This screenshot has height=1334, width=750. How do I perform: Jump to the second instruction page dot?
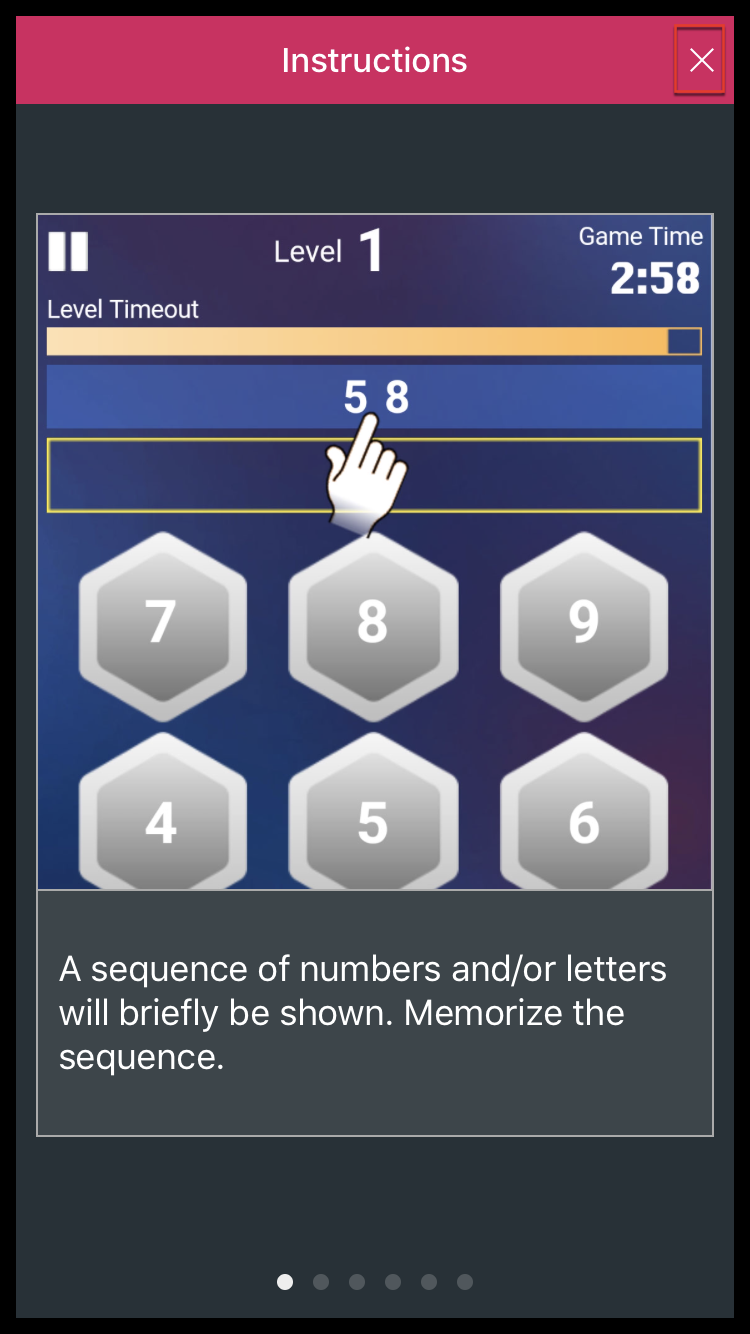coord(321,1282)
